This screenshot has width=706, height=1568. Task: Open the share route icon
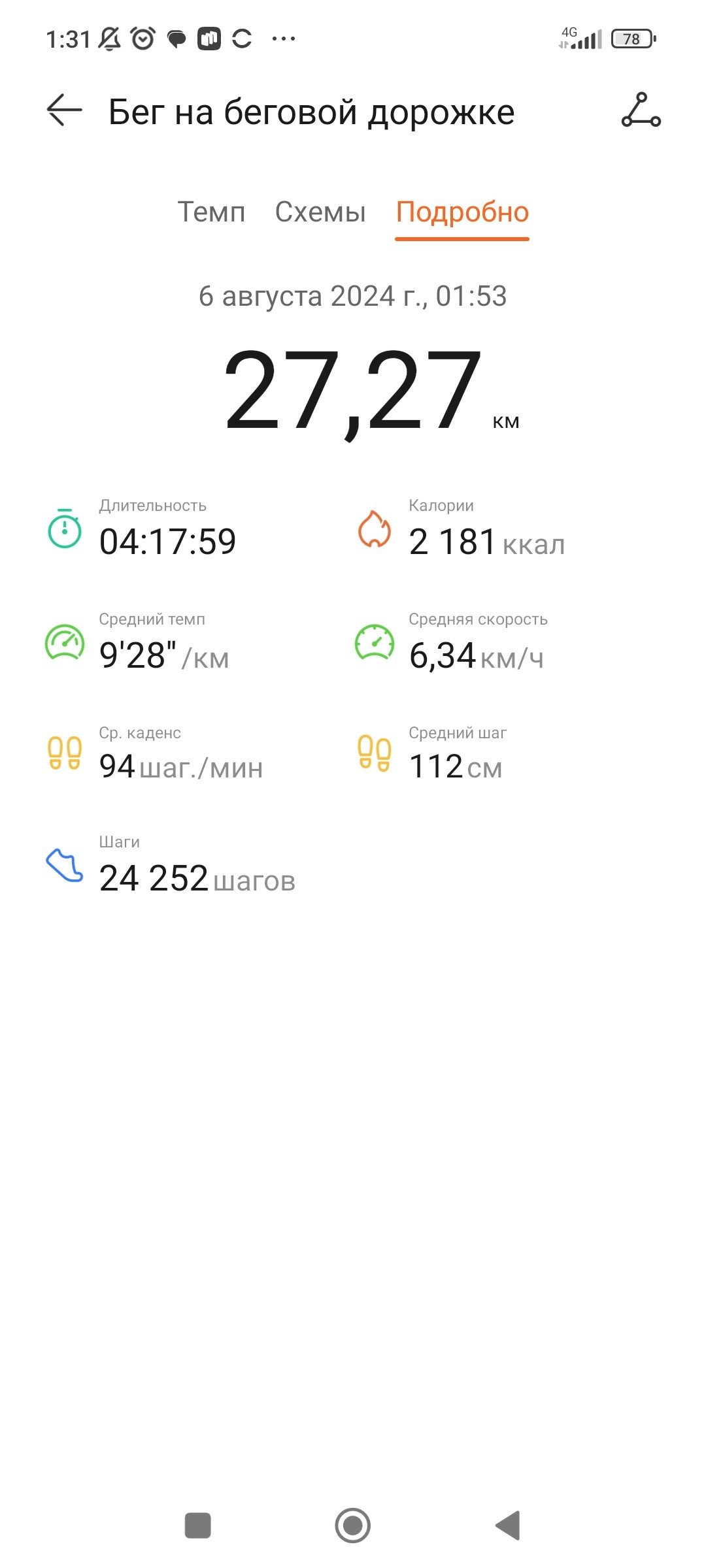click(641, 110)
